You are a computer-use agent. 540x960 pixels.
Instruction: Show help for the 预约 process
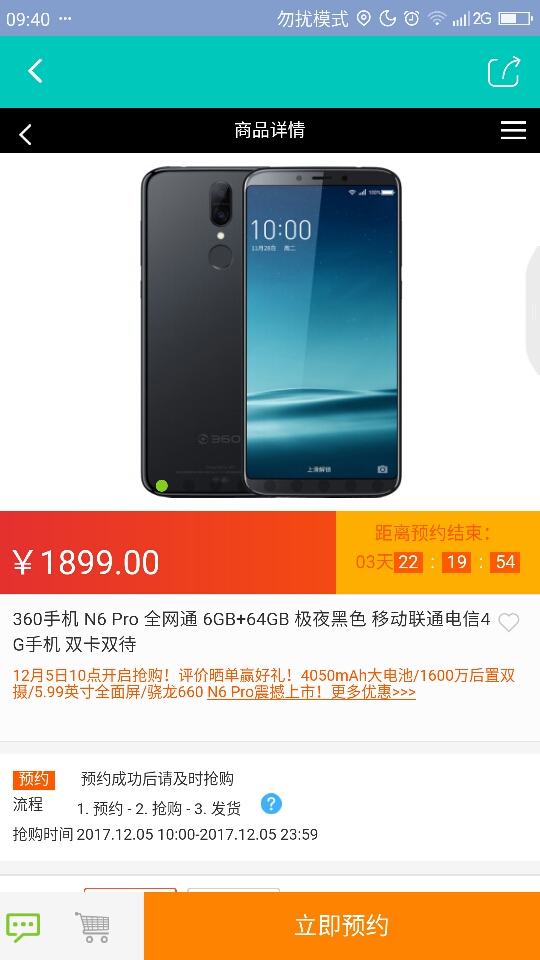click(271, 804)
